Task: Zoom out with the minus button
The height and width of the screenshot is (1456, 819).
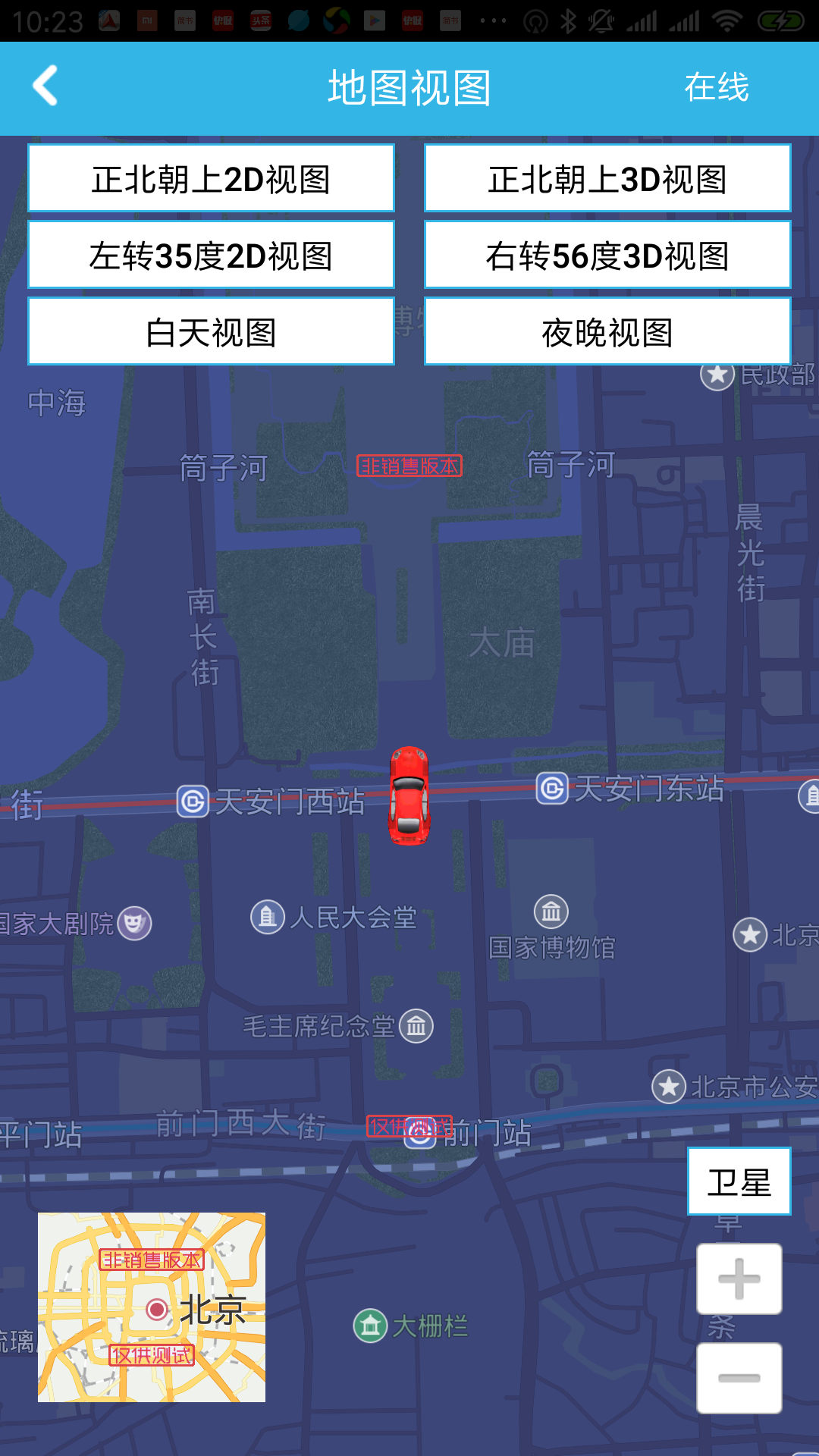Action: click(739, 1378)
